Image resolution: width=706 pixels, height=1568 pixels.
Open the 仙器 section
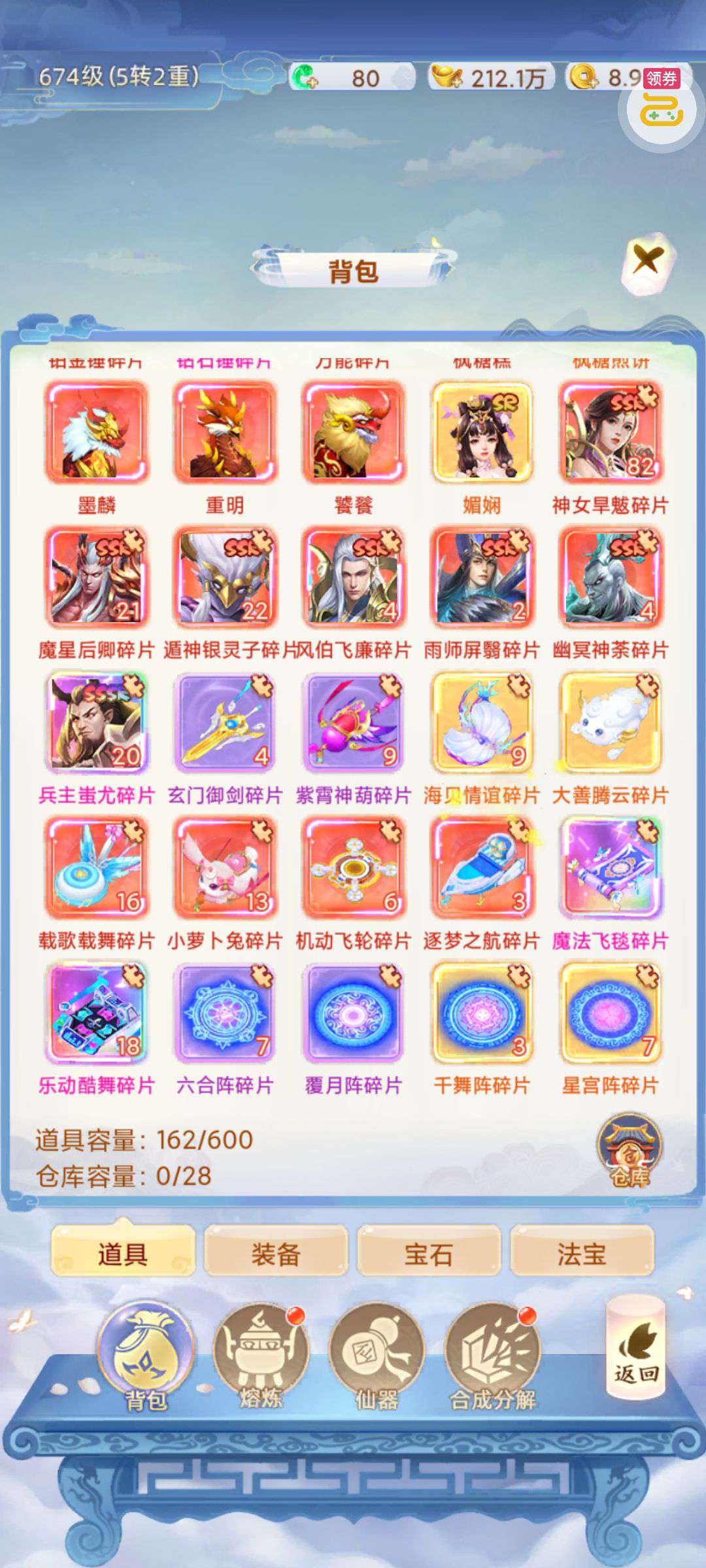click(377, 1357)
